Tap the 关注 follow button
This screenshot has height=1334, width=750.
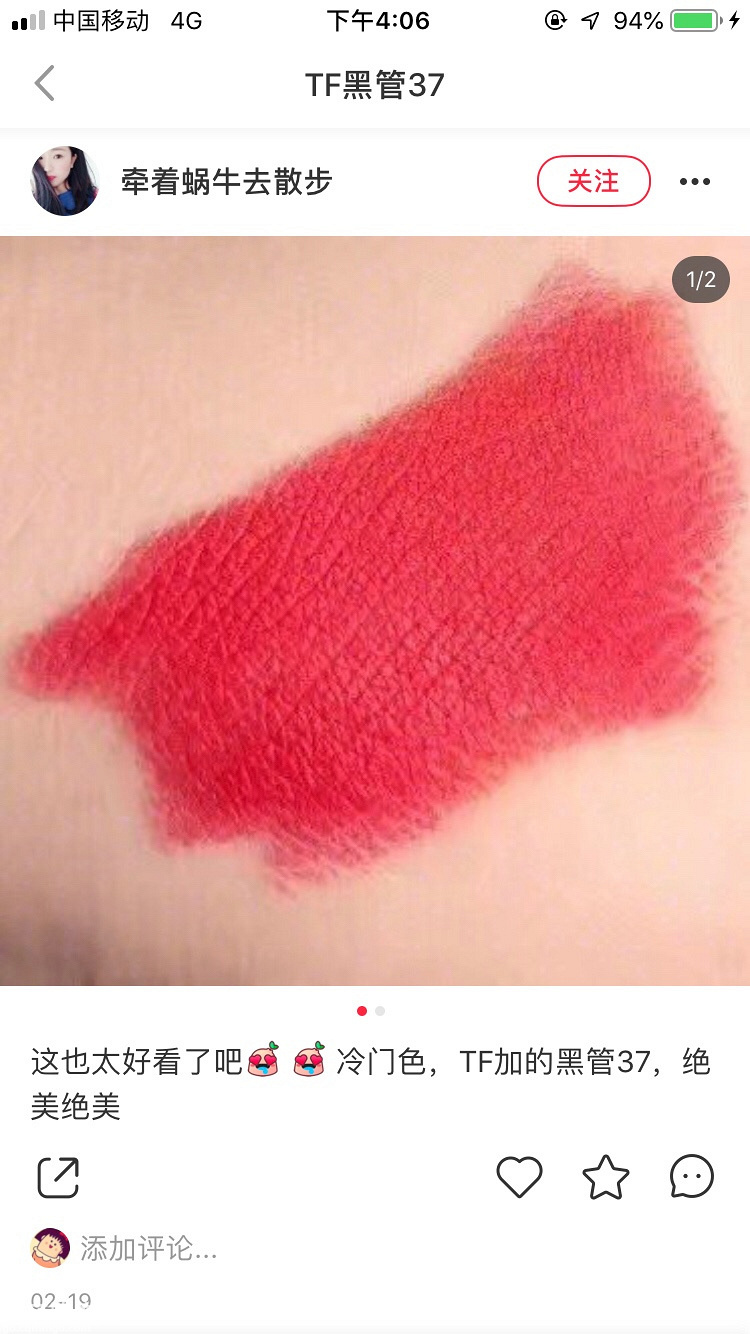coord(594,181)
